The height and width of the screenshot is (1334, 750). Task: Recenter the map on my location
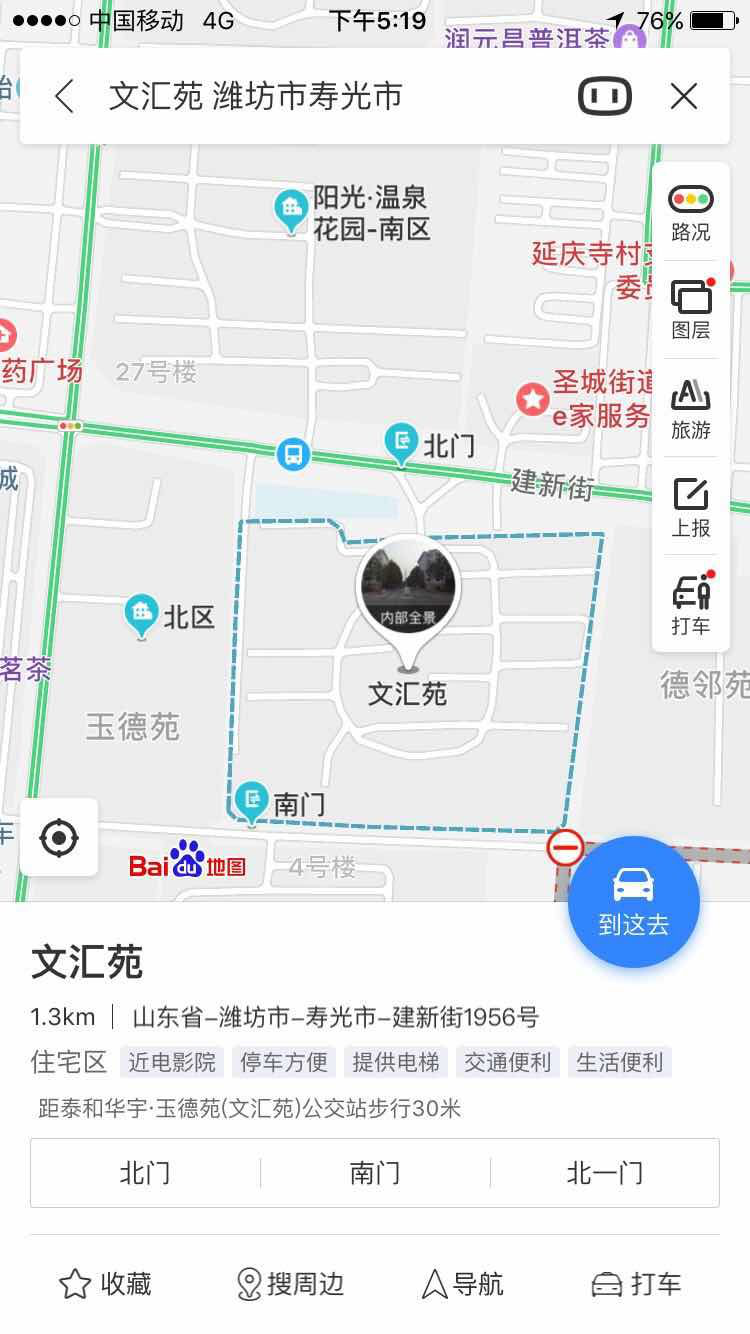click(x=59, y=837)
